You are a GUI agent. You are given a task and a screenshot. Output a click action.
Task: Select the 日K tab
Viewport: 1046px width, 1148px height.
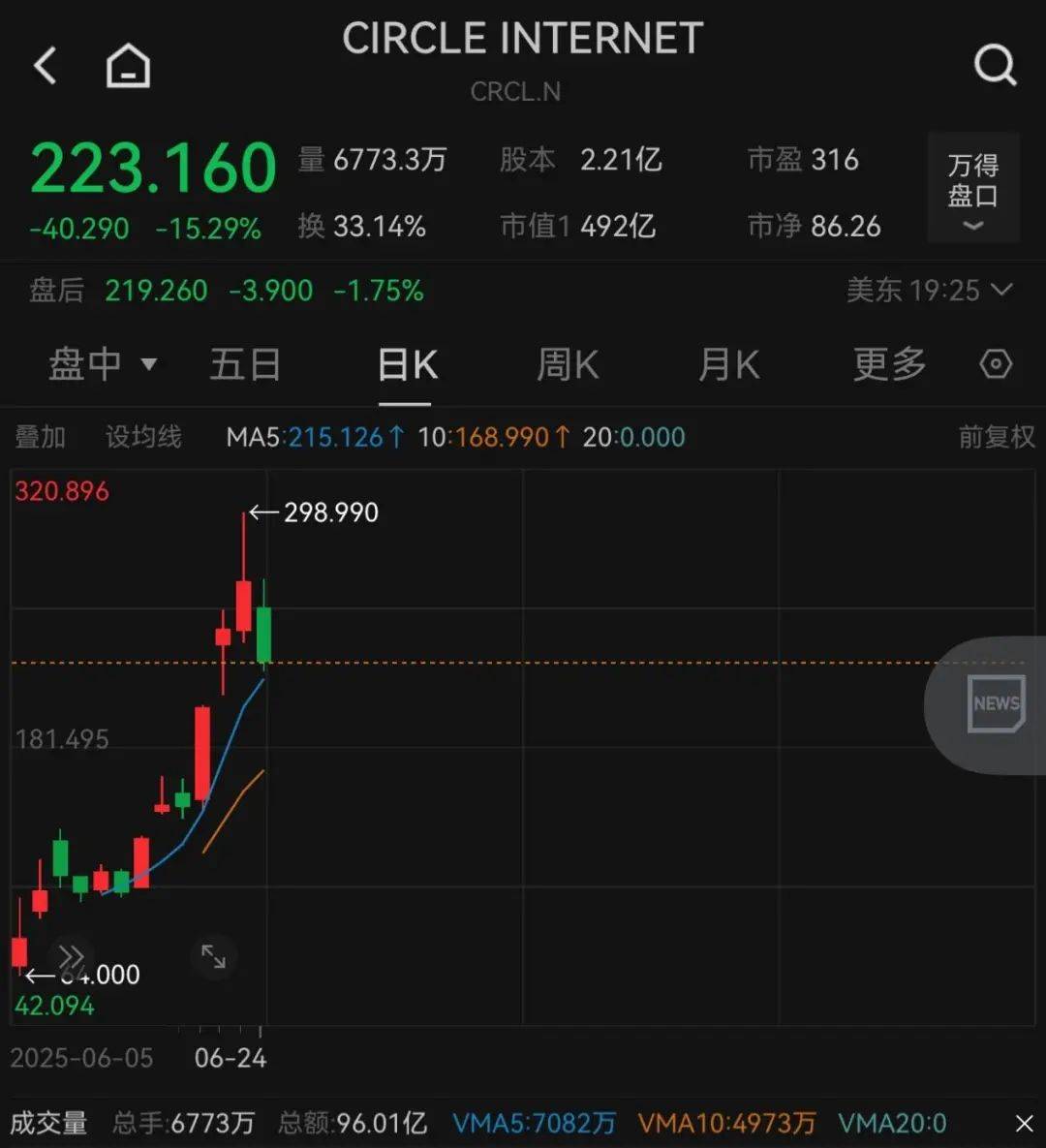[x=407, y=365]
